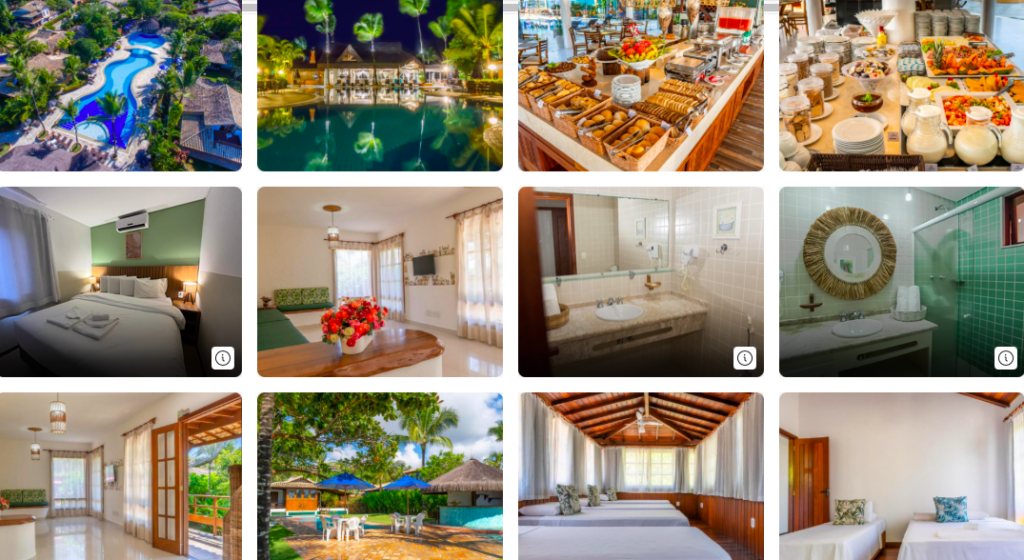This screenshot has height=560, width=1024.
Task: Show info for the rectangular-mirror bathroom photo
Action: tap(744, 358)
